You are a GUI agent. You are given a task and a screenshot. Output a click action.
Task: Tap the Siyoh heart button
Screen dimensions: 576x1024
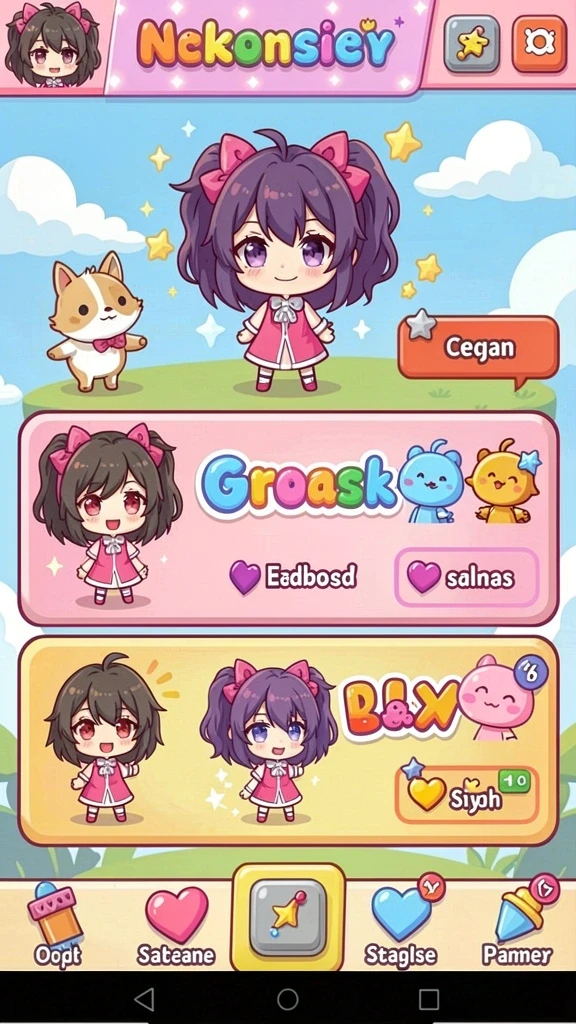click(x=467, y=795)
